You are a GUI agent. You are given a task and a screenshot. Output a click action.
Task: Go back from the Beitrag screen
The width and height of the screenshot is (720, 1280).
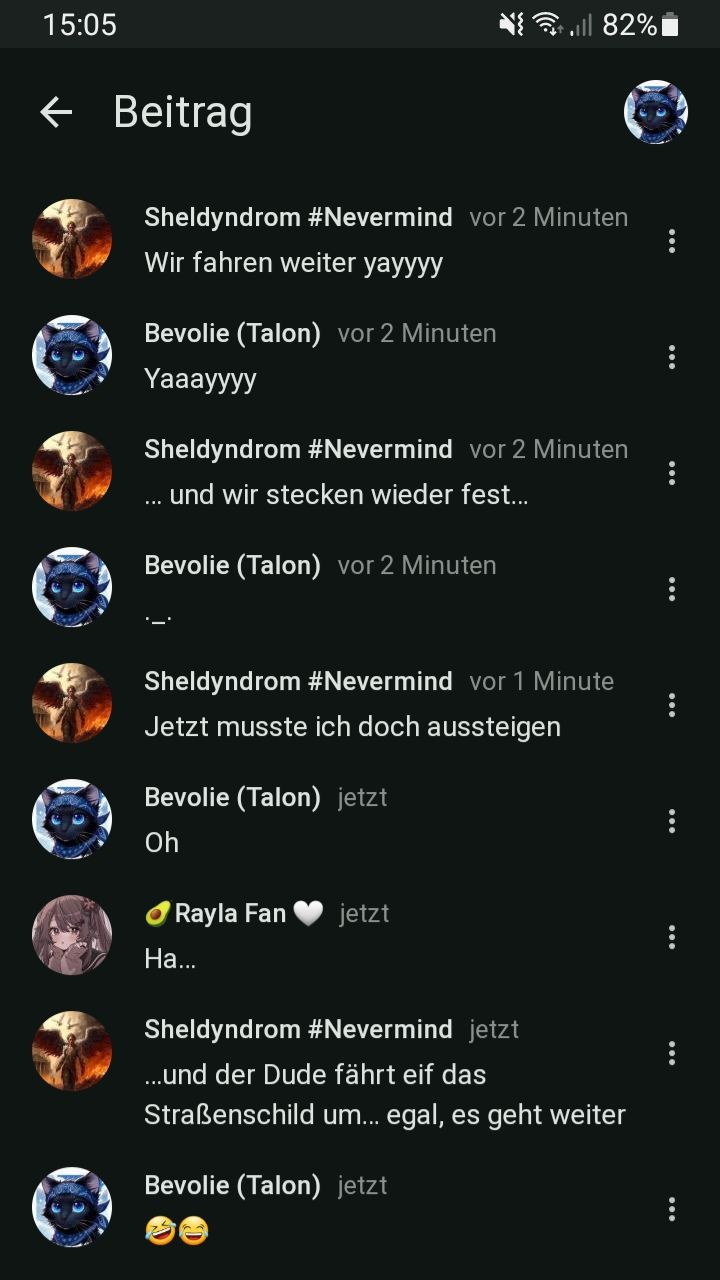tap(56, 112)
